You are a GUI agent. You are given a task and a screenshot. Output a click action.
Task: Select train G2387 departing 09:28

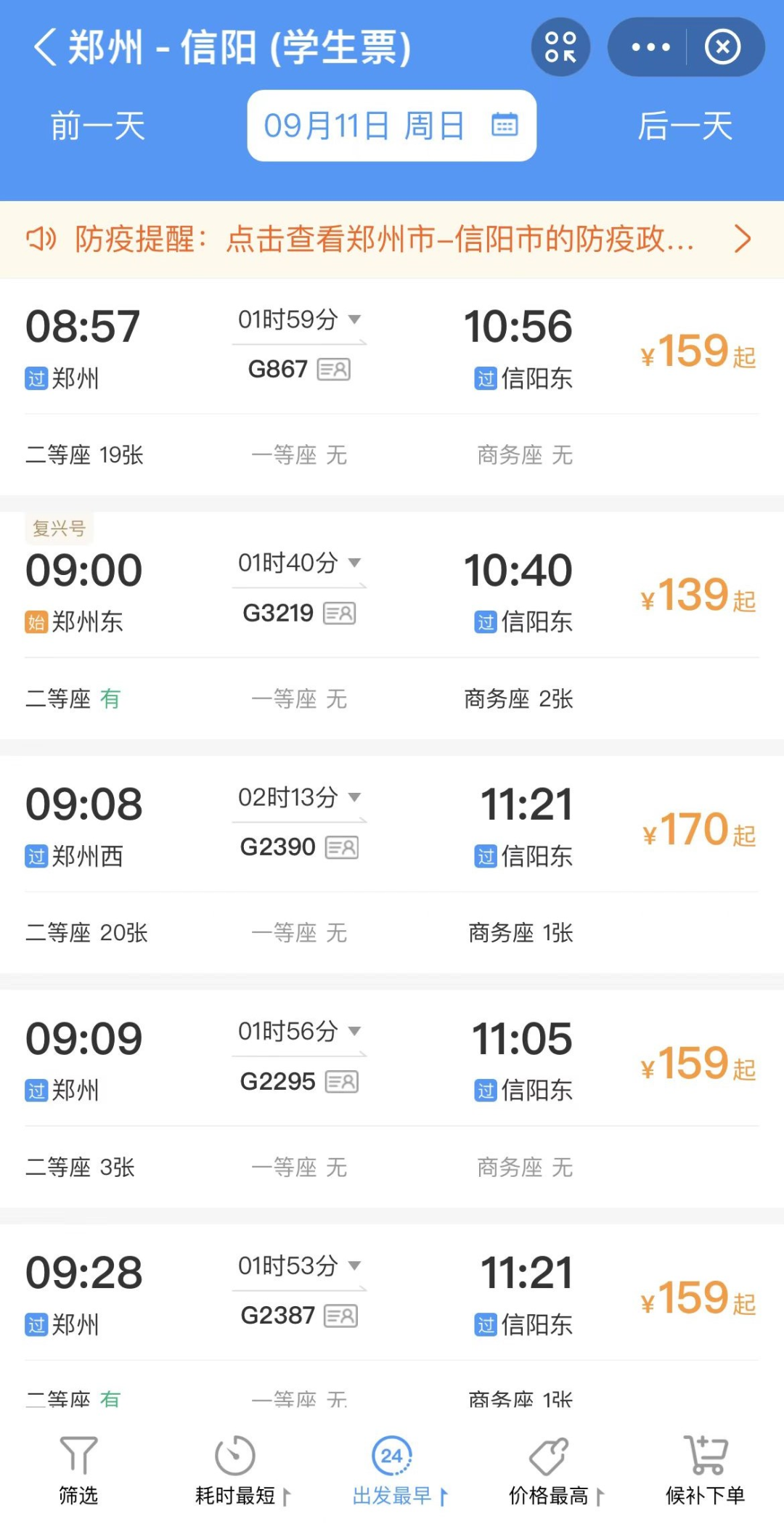click(392, 1296)
